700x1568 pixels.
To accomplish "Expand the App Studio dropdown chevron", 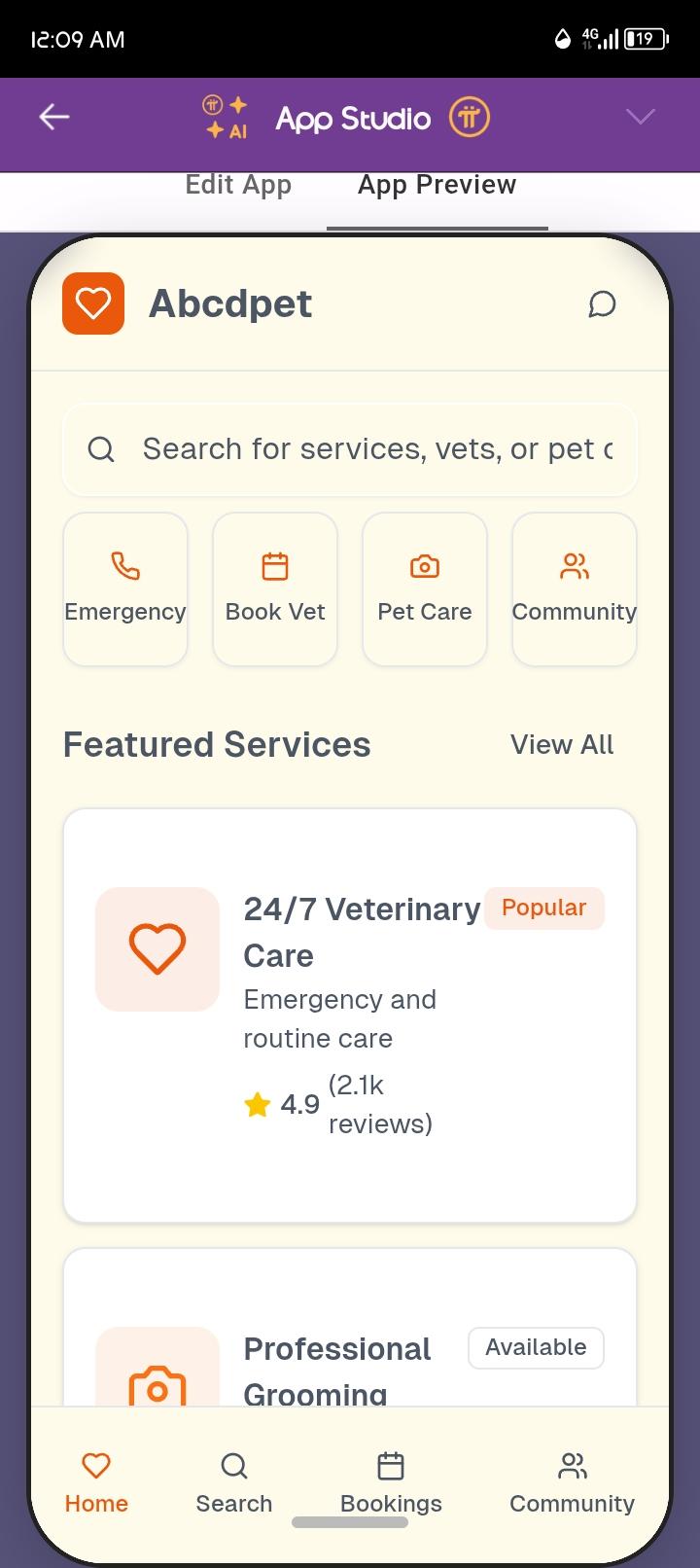I will (x=641, y=118).
